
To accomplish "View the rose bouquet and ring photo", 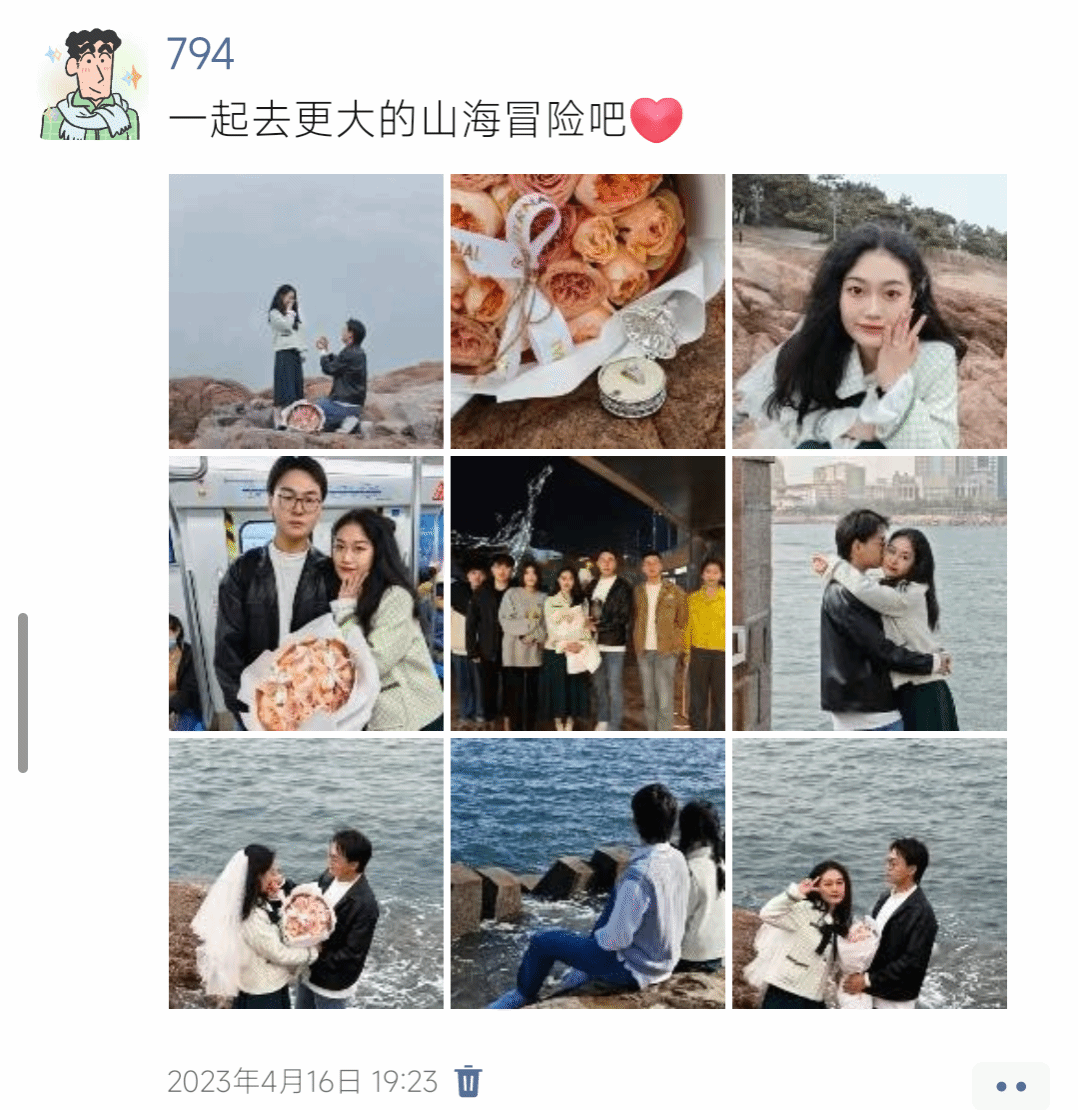I will point(588,311).
